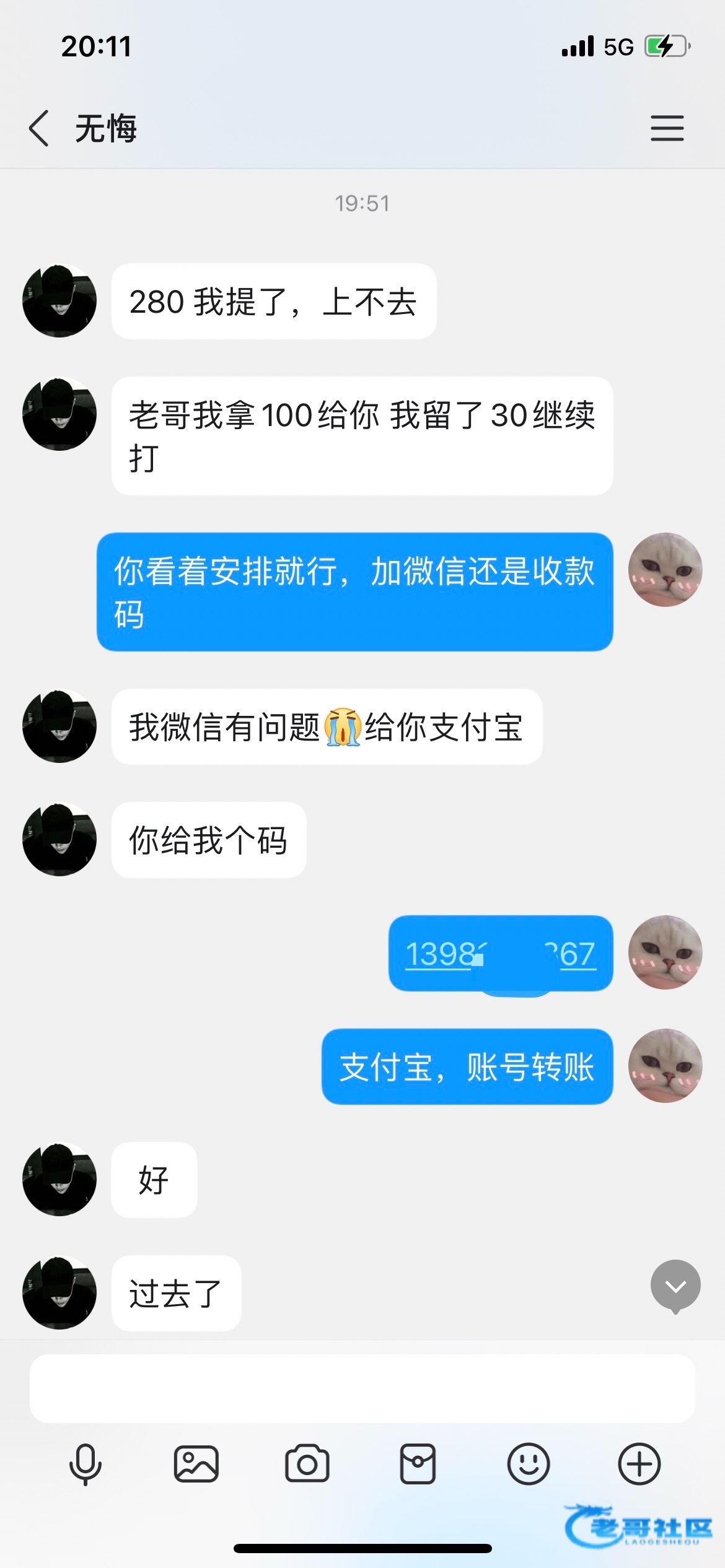Open my cat avatar beside "支付宝，账号转账"
725x1568 pixels.
665,1066
